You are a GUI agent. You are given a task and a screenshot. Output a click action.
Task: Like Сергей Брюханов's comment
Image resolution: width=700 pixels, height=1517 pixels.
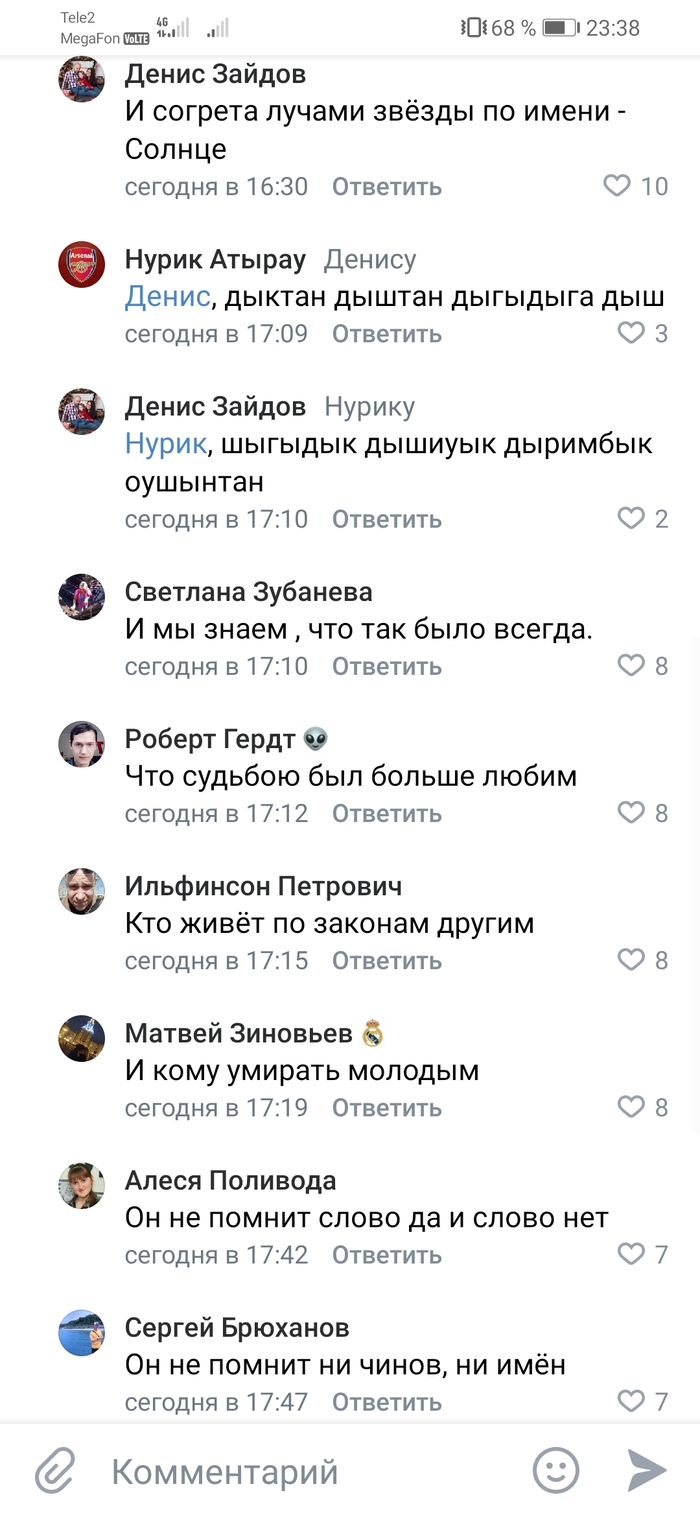pyautogui.click(x=631, y=1401)
